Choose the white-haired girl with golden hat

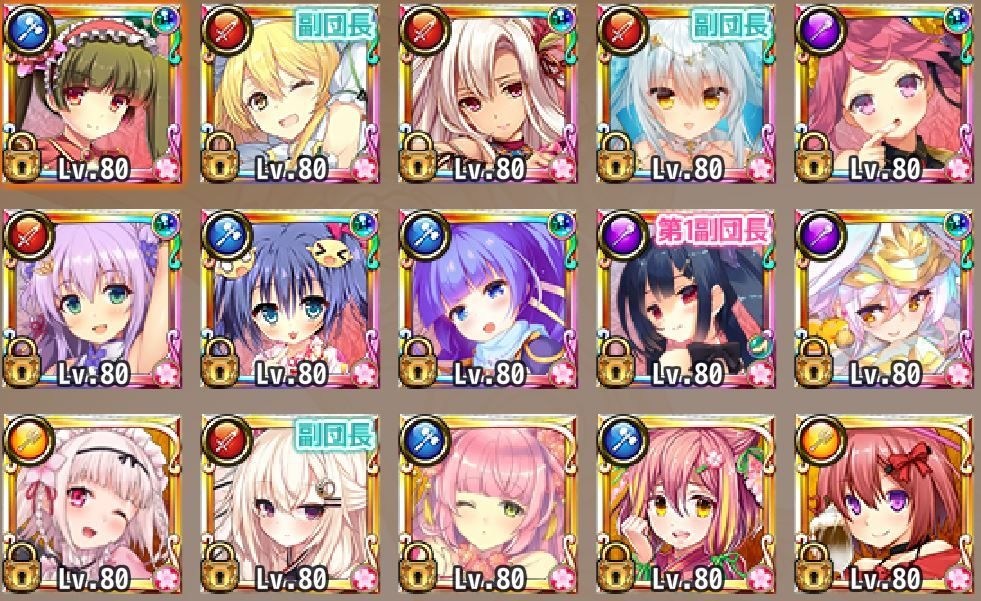(884, 298)
